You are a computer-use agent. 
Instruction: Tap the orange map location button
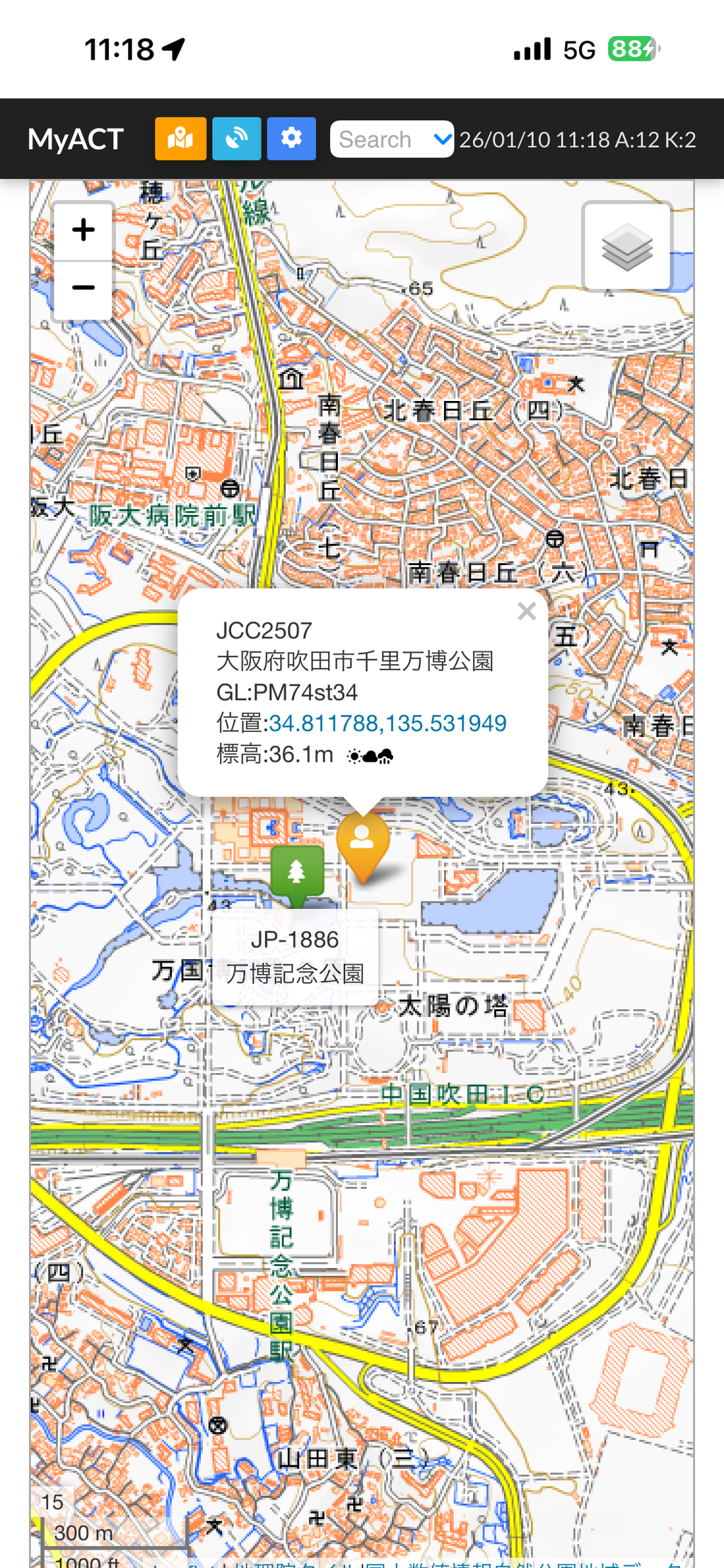click(x=181, y=139)
